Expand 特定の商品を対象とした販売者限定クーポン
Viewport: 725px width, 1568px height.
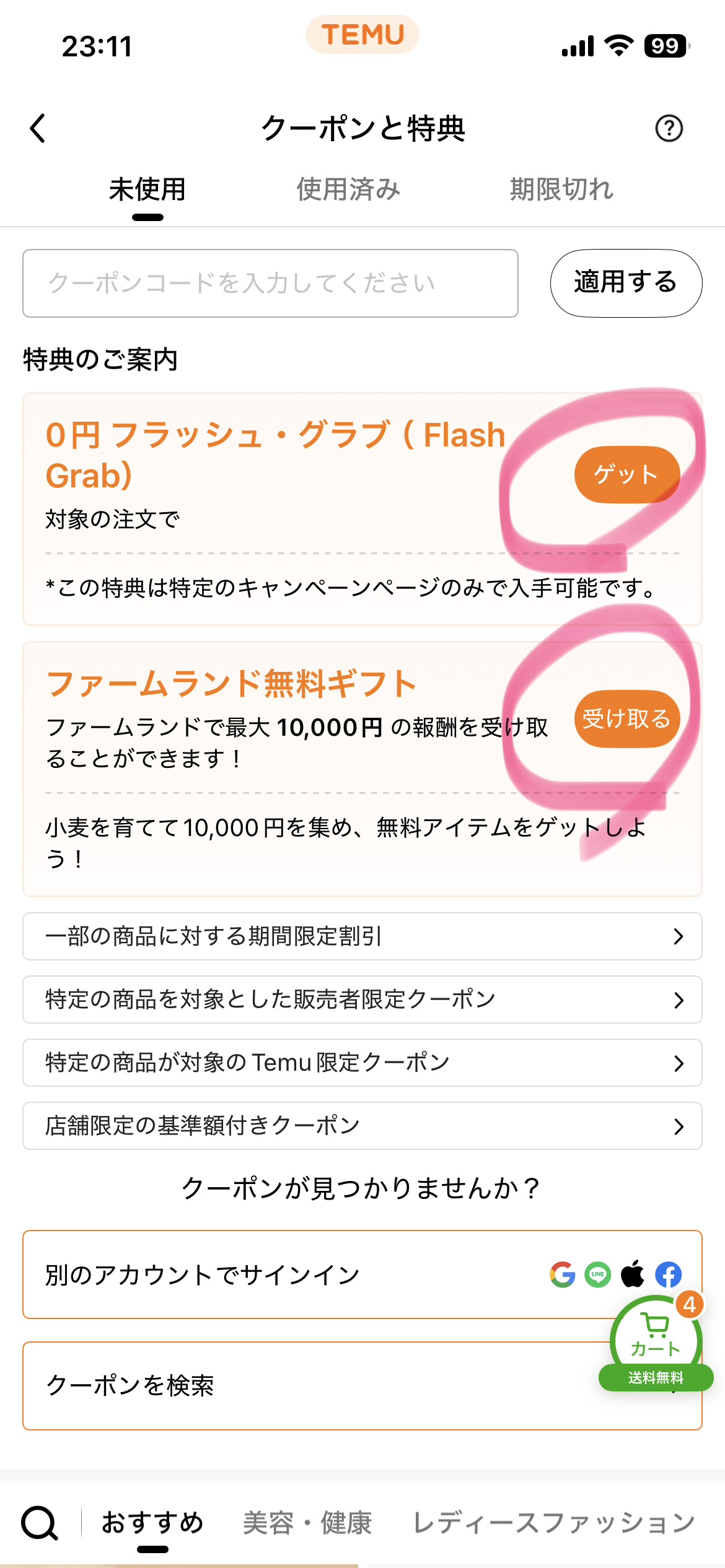coord(362,1000)
